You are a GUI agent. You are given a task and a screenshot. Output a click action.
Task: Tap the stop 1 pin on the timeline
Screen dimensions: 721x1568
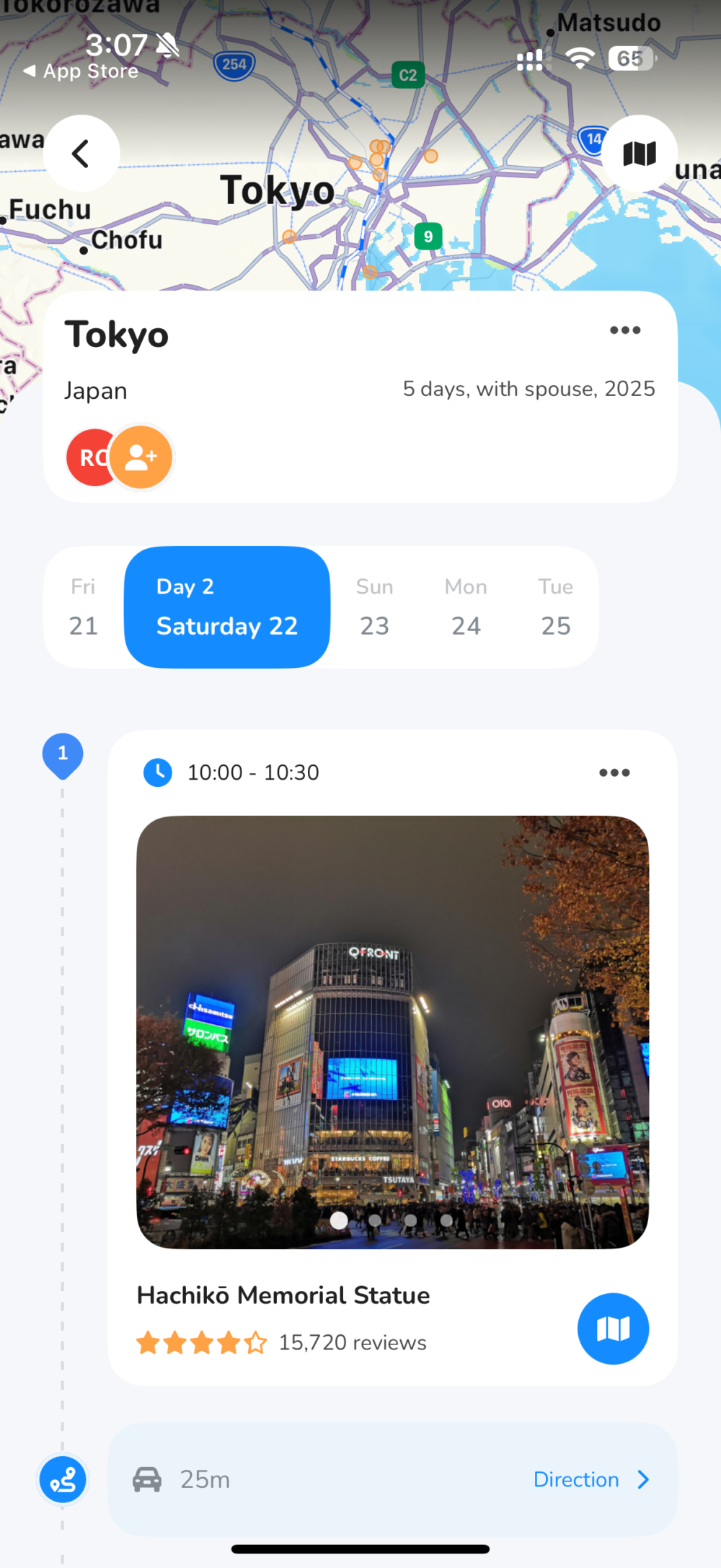tap(63, 754)
